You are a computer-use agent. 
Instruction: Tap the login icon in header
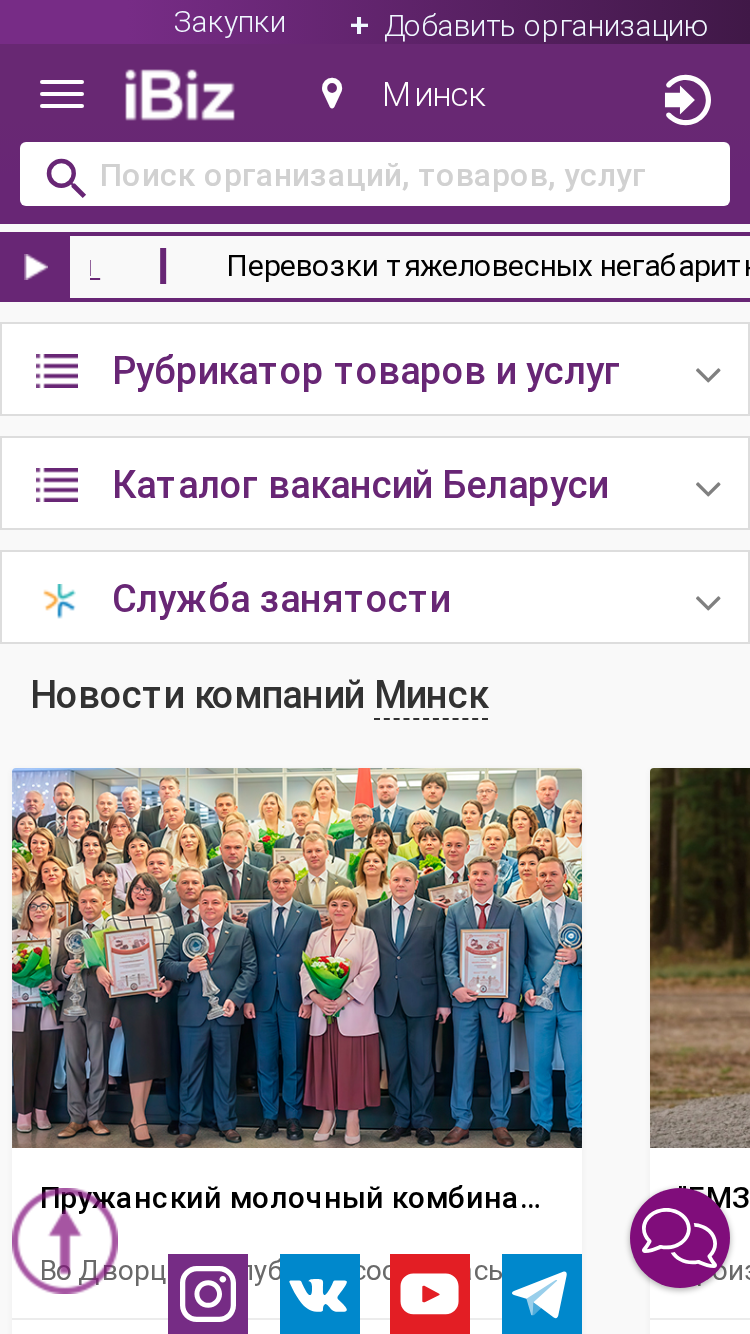(x=687, y=100)
